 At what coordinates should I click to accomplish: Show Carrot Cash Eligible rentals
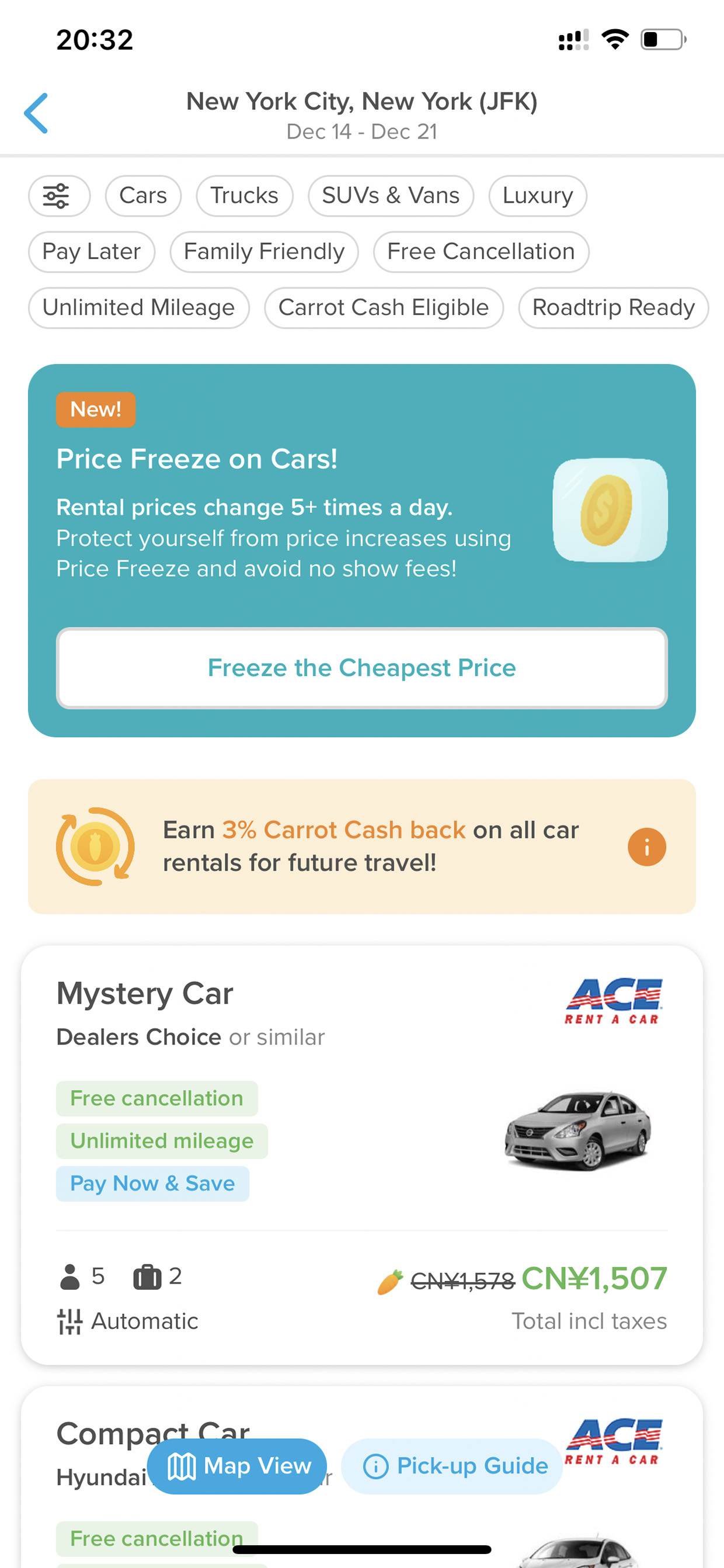click(x=384, y=308)
